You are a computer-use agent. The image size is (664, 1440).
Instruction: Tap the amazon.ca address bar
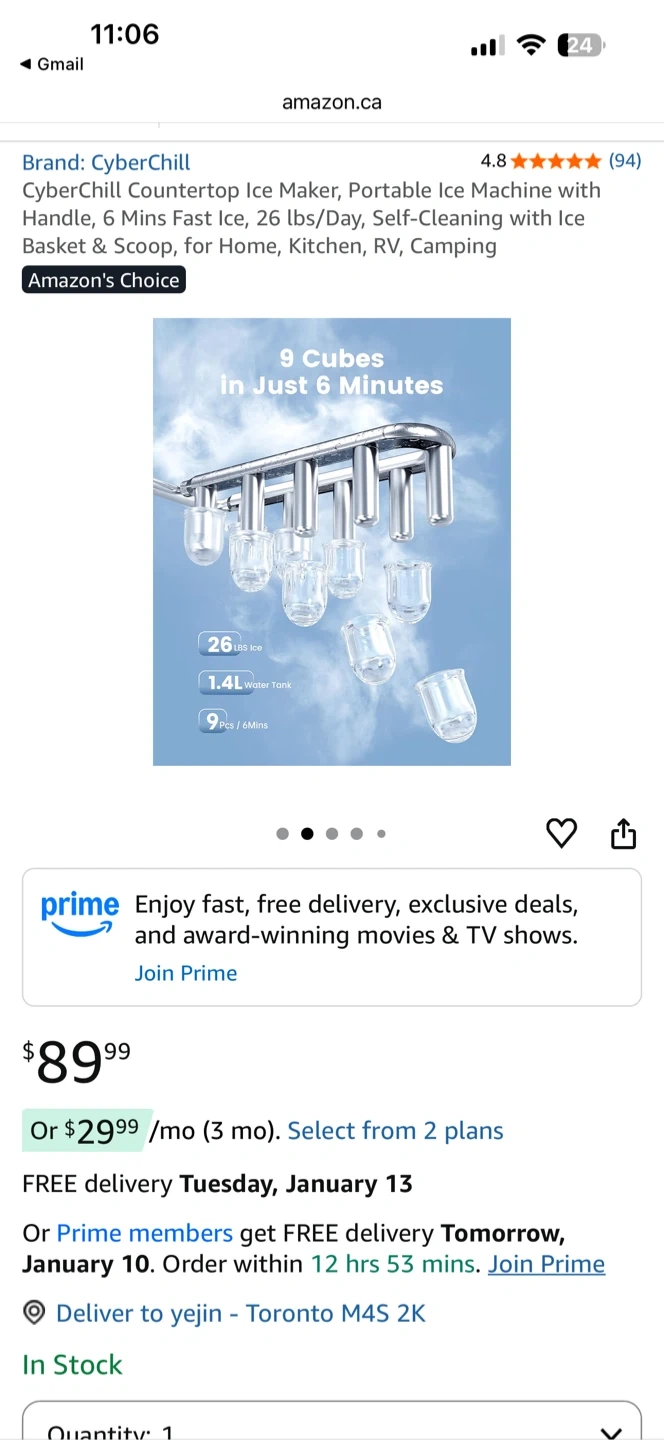331,102
